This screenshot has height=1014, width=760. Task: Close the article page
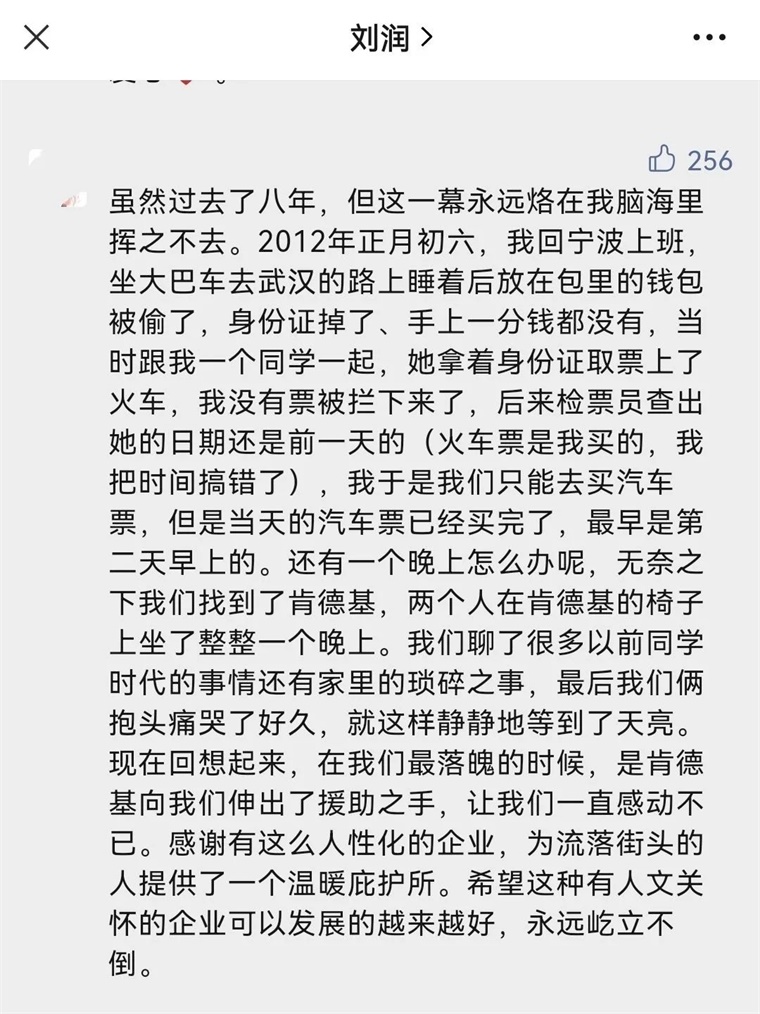(36, 39)
